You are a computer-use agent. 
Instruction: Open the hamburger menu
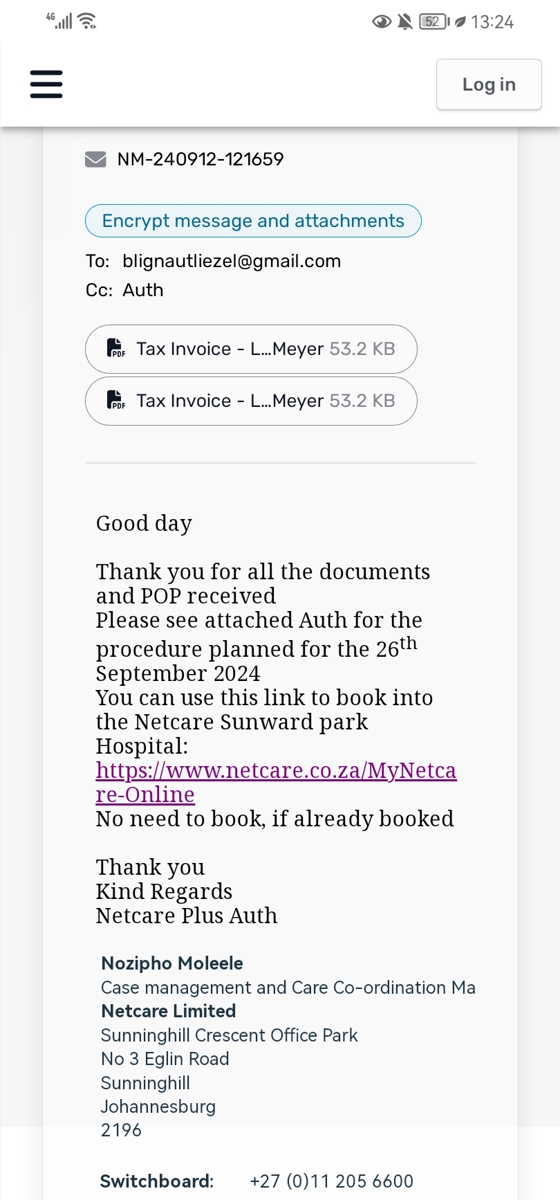click(x=46, y=84)
